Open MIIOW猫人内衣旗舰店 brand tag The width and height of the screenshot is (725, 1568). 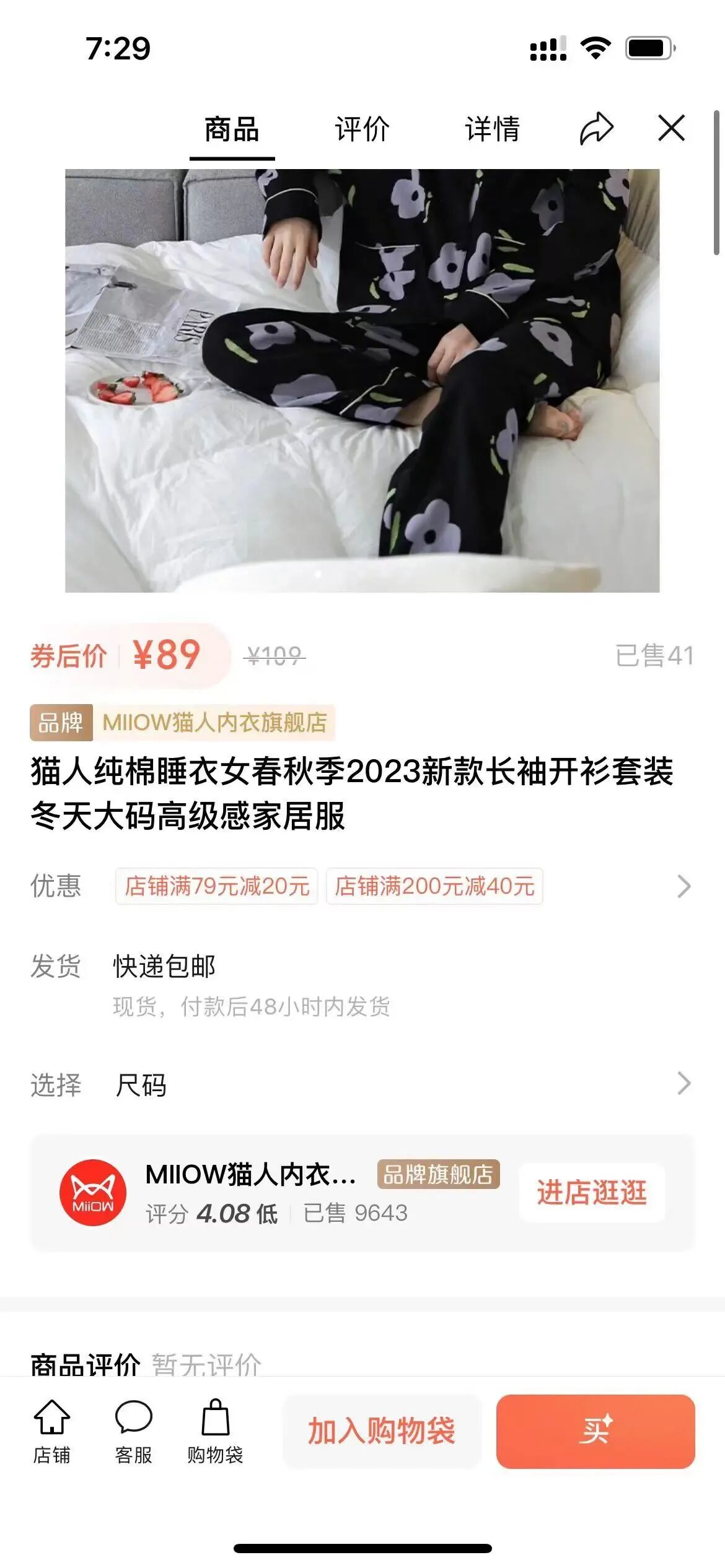tap(182, 722)
